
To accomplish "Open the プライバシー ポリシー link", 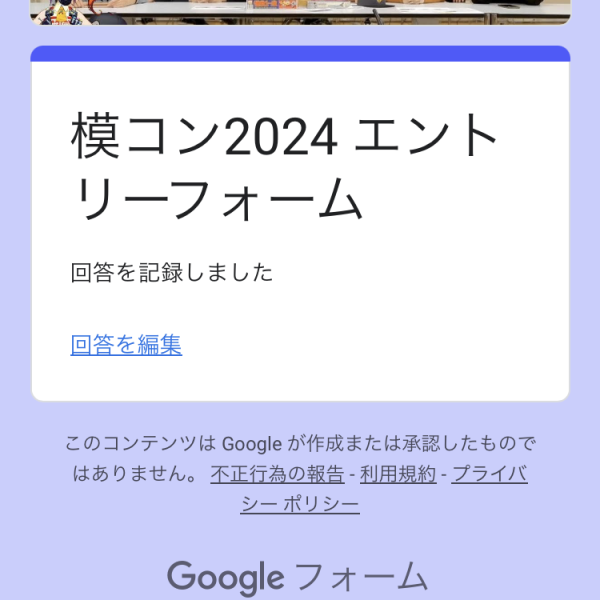I will pos(300,503).
